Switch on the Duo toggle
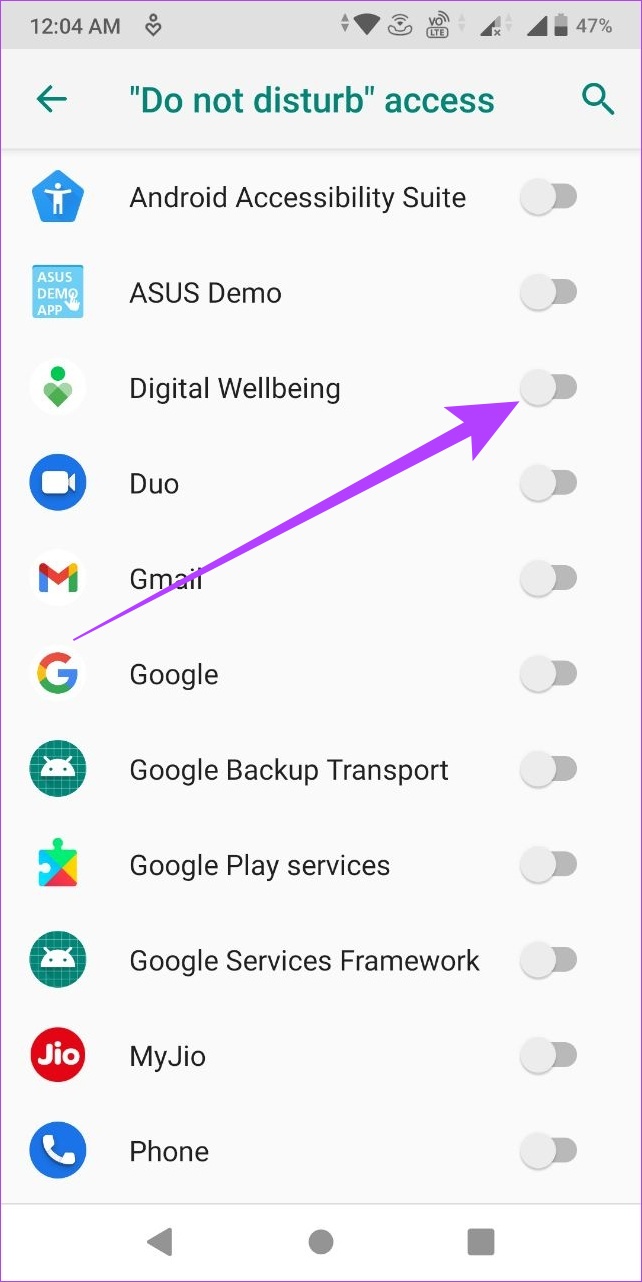642x1282 pixels. (549, 484)
